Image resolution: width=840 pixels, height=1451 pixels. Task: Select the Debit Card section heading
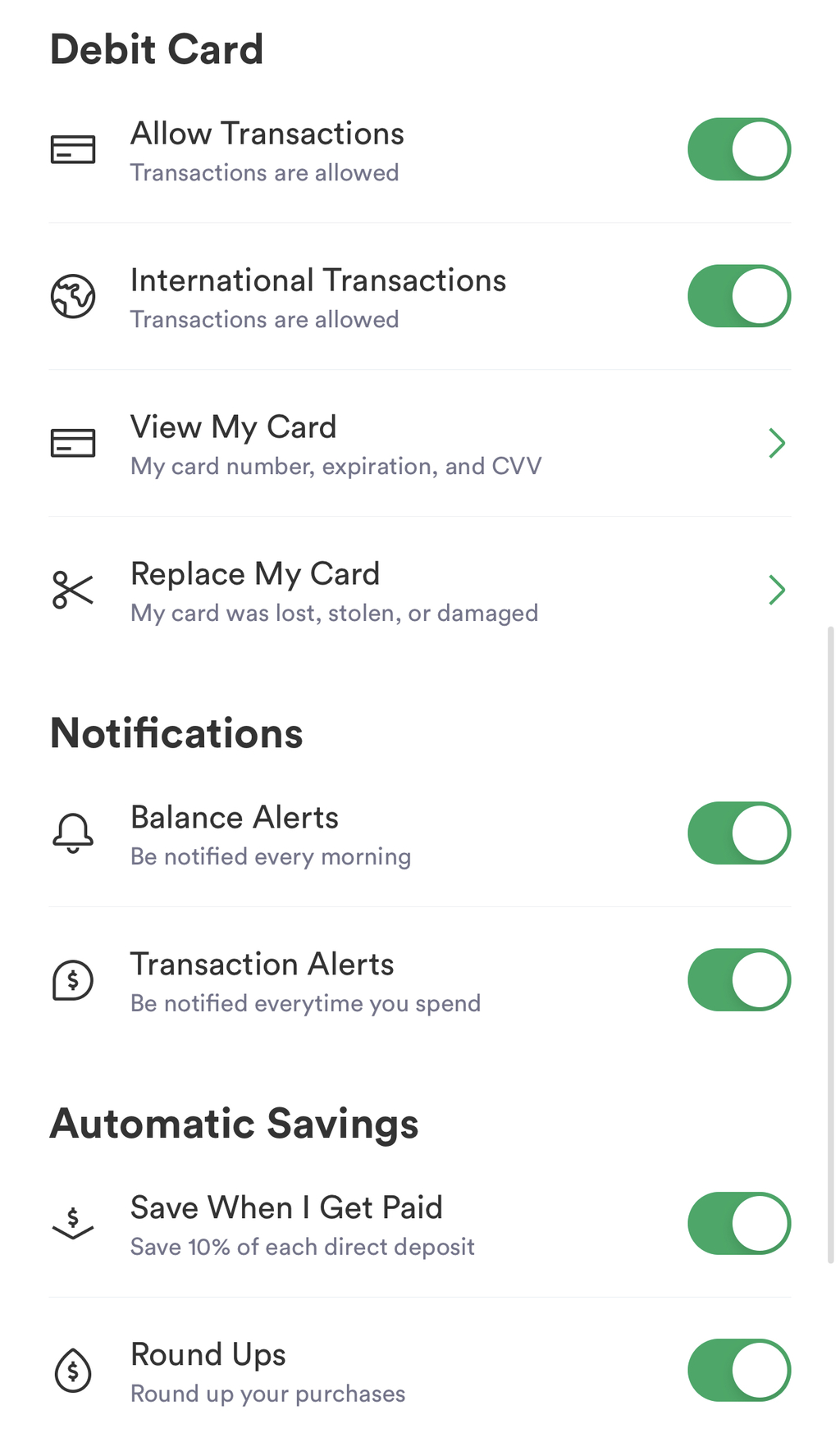[157, 49]
